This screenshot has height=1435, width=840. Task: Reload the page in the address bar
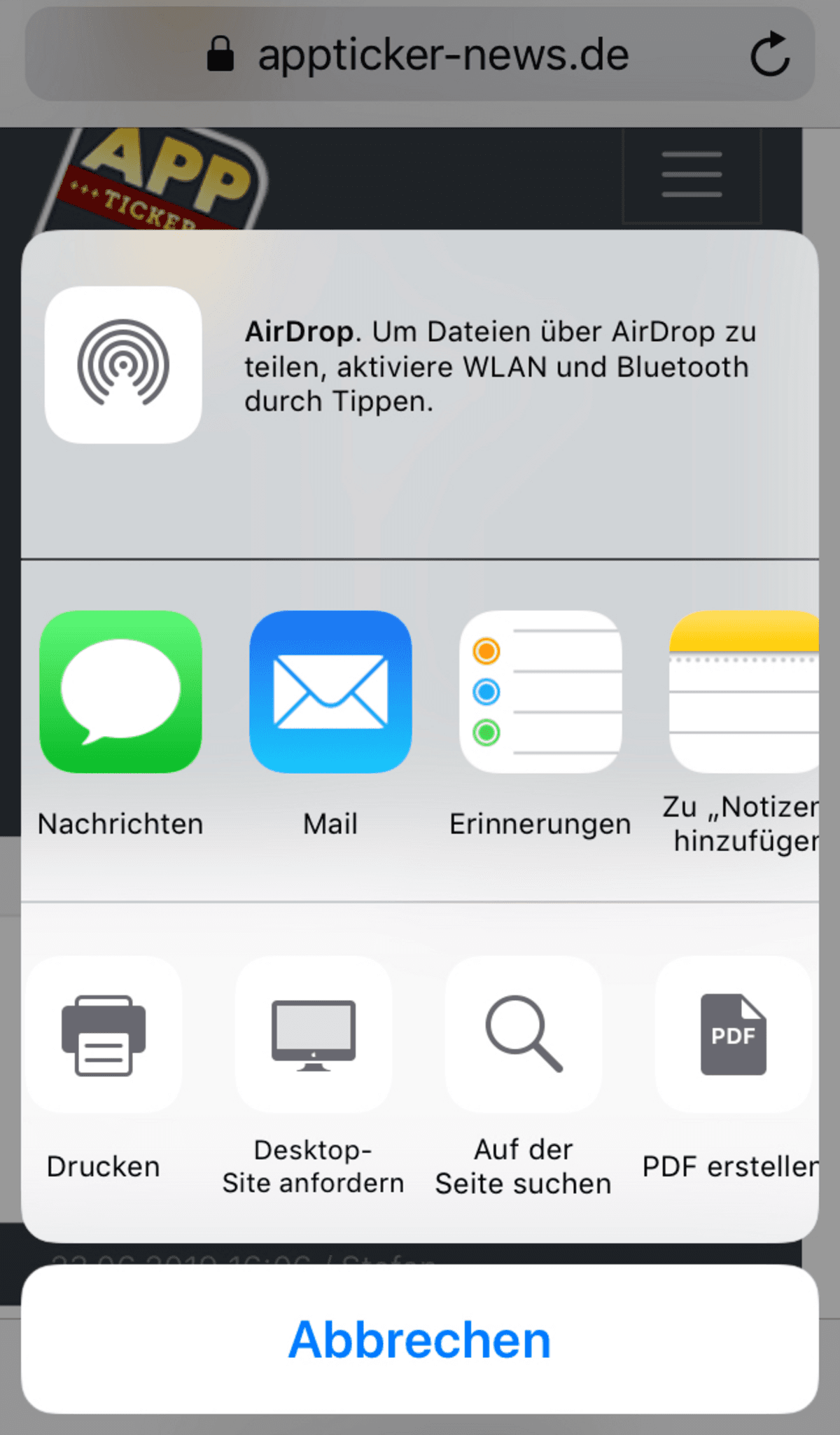(x=770, y=54)
